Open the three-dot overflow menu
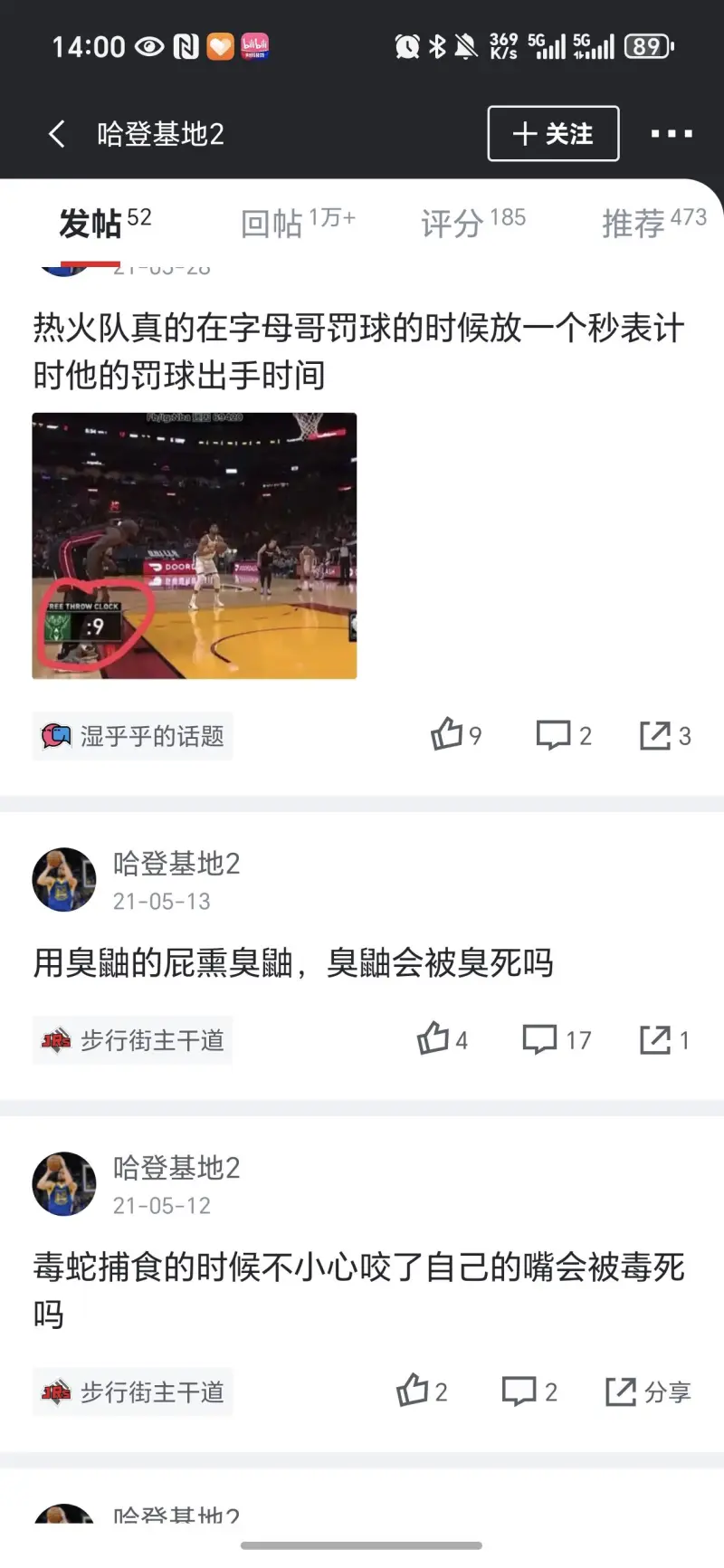This screenshot has width=724, height=1568. click(x=672, y=134)
